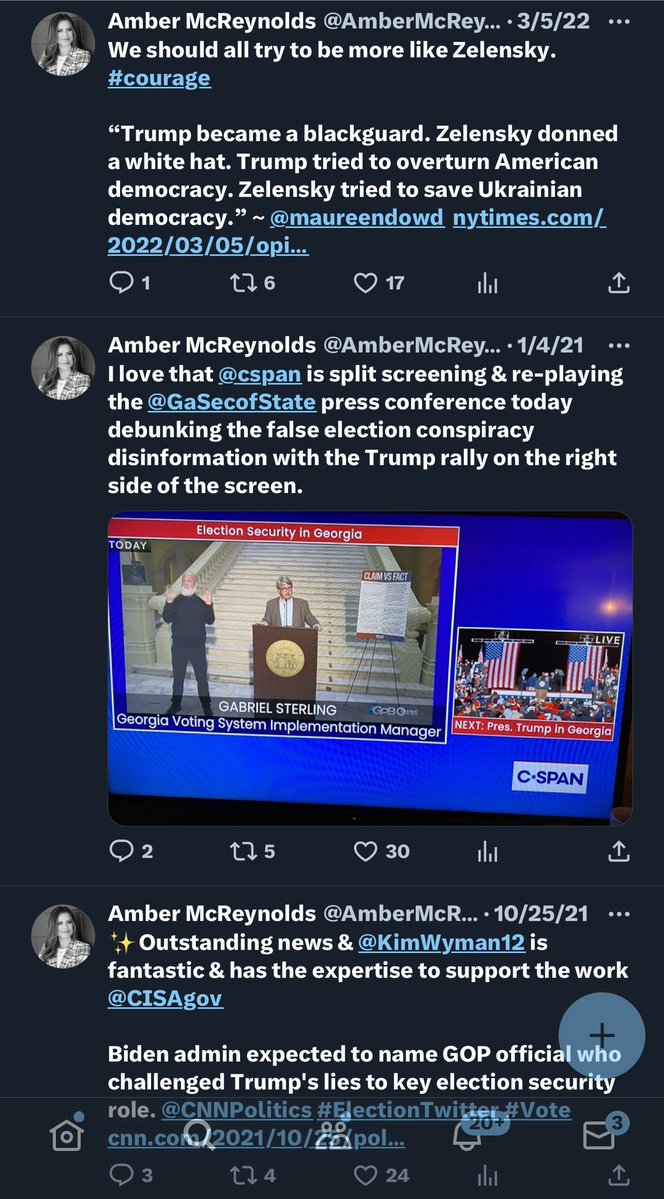This screenshot has height=1199, width=664.
Task: Open the Messages envelope tab
Action: [600, 1135]
